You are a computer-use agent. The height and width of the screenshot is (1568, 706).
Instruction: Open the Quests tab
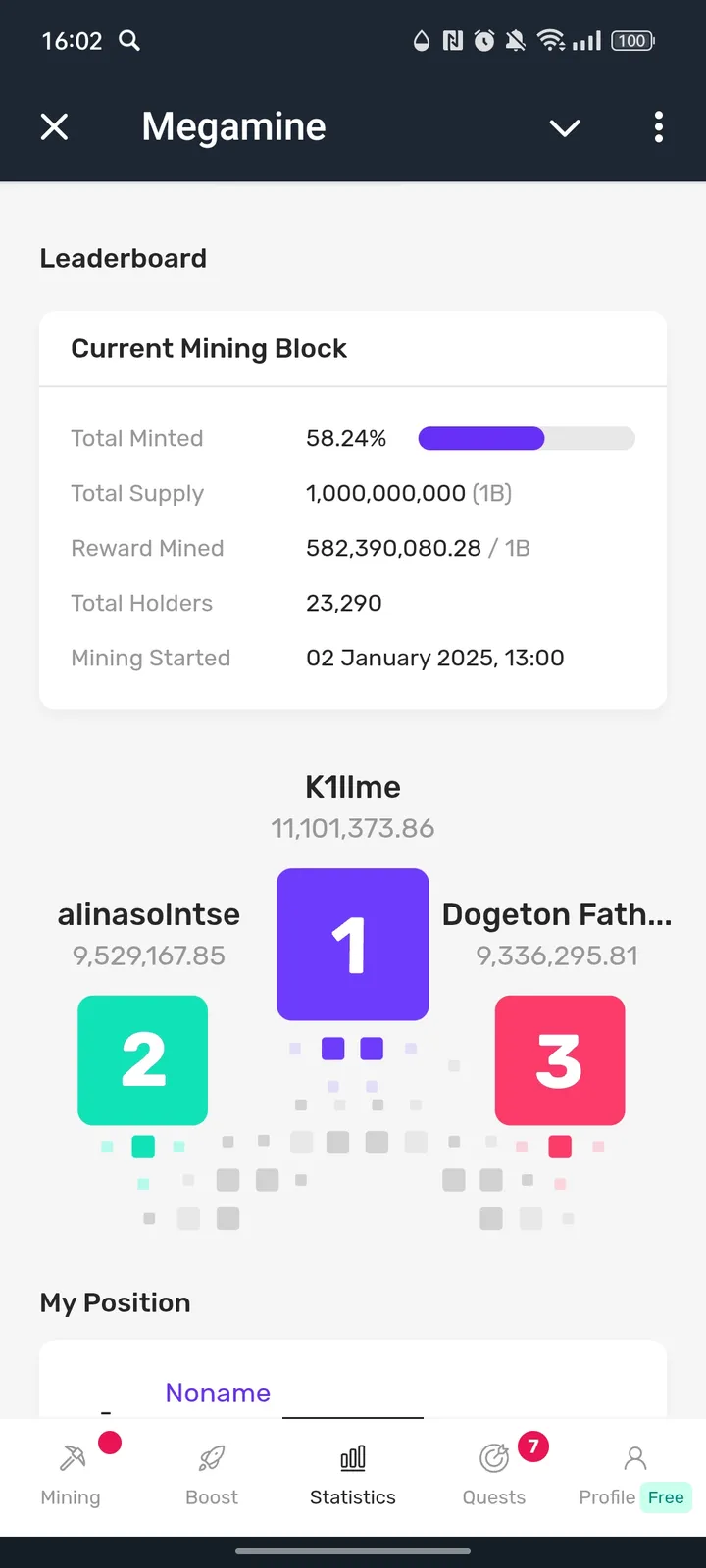click(494, 1475)
